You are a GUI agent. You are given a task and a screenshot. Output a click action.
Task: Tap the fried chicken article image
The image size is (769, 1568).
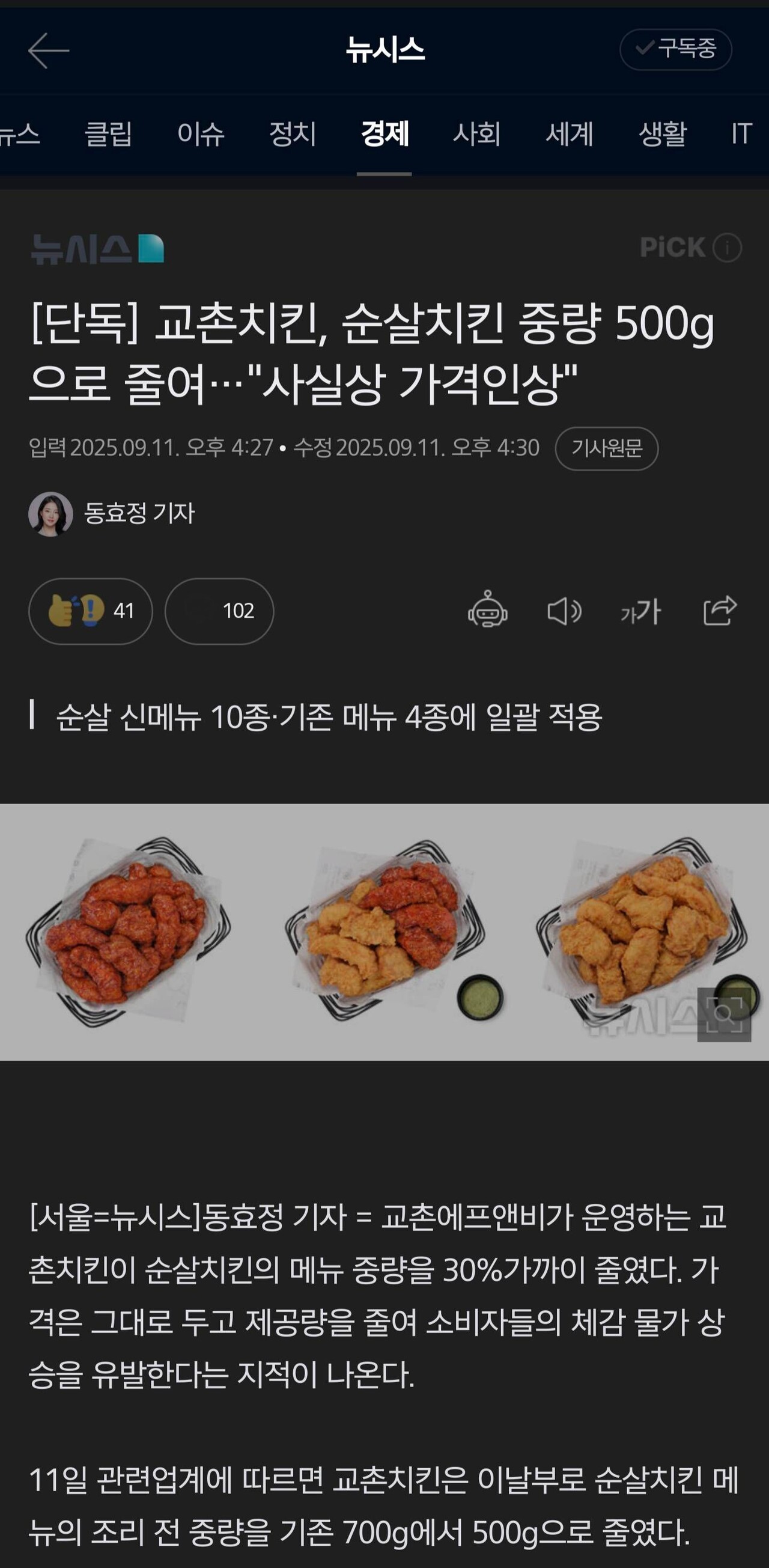pos(384,938)
